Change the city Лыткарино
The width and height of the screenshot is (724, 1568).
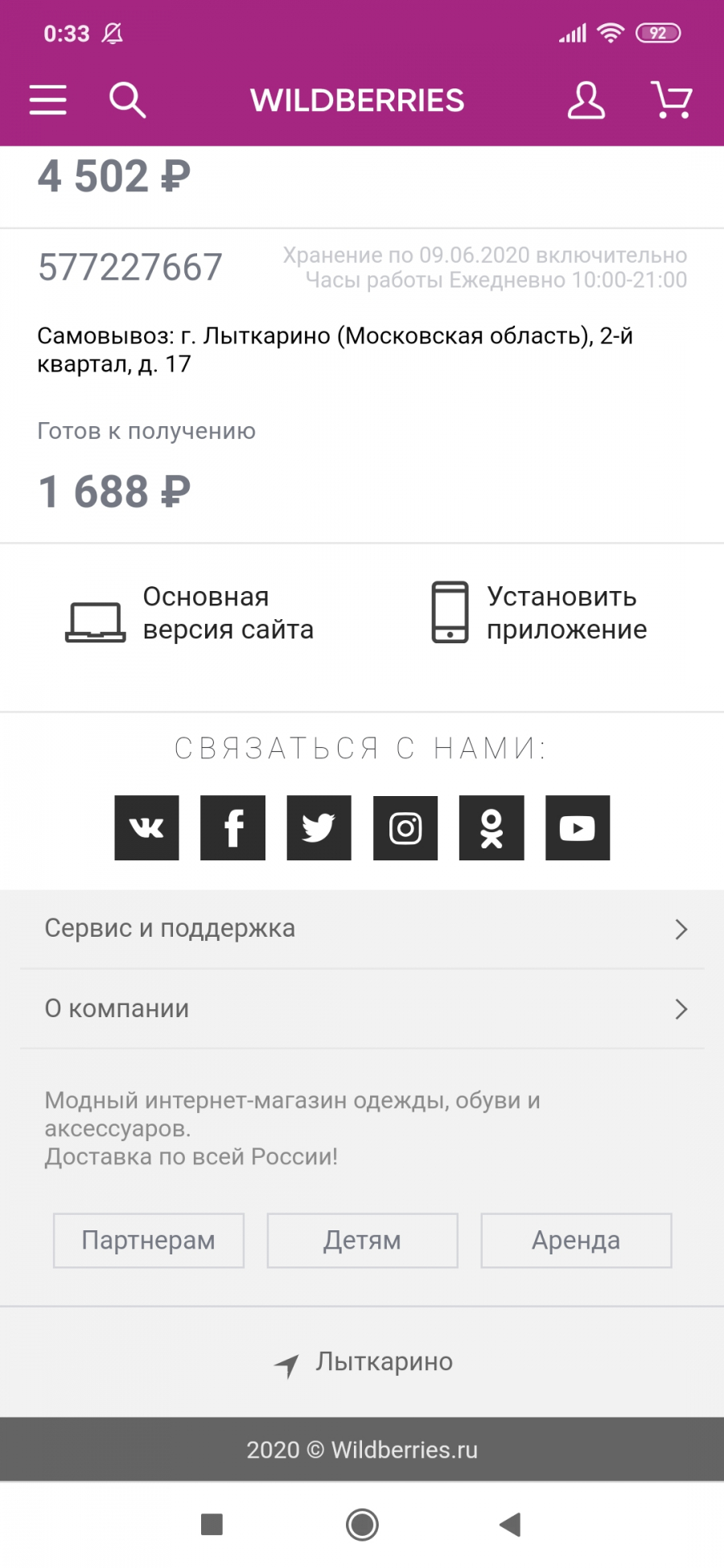pyautogui.click(x=363, y=1362)
